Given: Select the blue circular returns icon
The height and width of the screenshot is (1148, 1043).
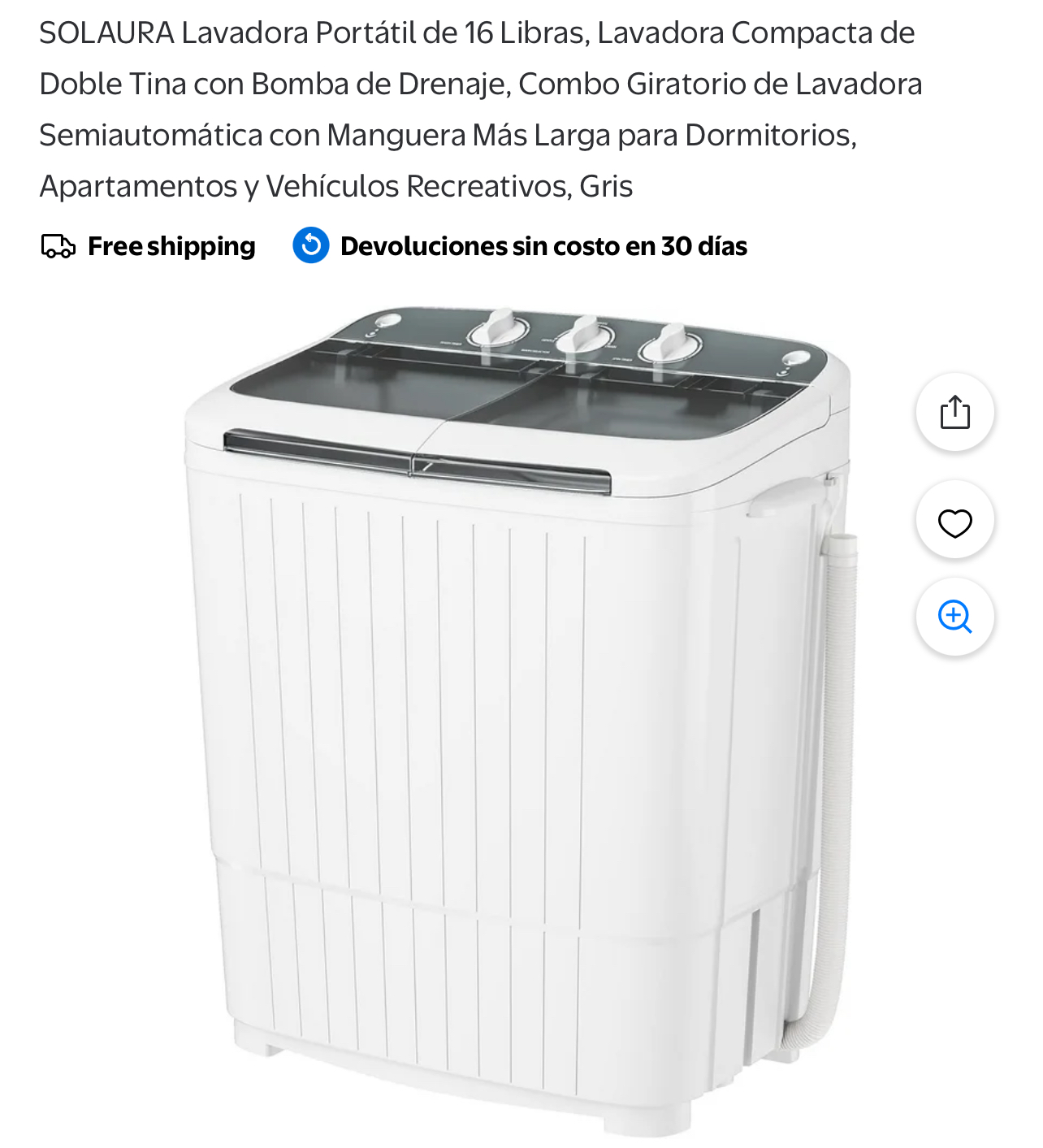Looking at the screenshot, I should [x=309, y=245].
